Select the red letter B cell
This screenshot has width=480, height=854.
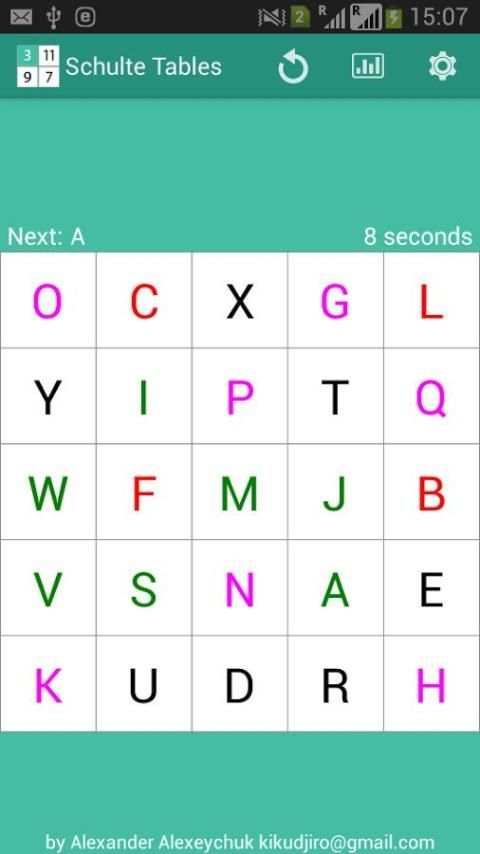click(x=432, y=492)
